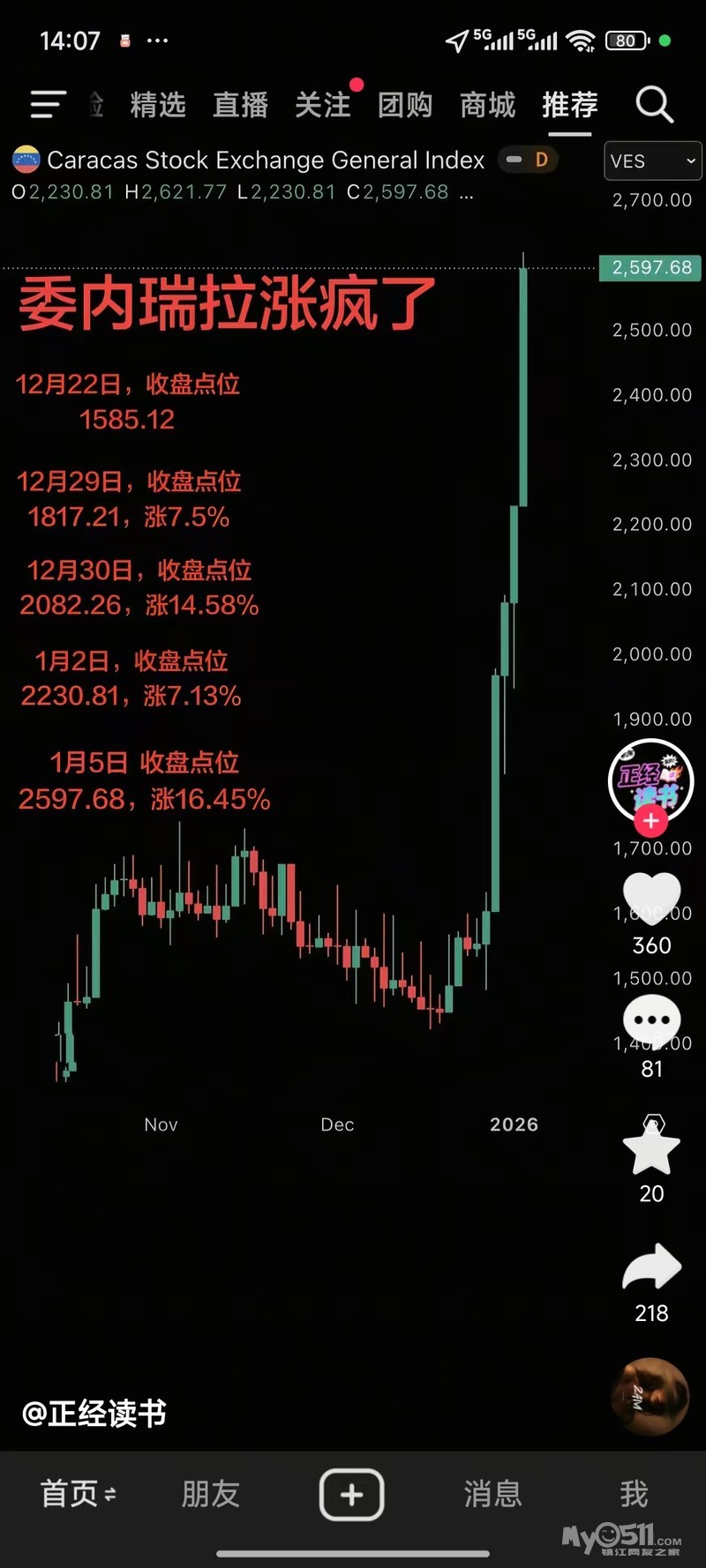The image size is (706, 1568).
Task: Switch to the 直播 tab
Action: (x=240, y=105)
